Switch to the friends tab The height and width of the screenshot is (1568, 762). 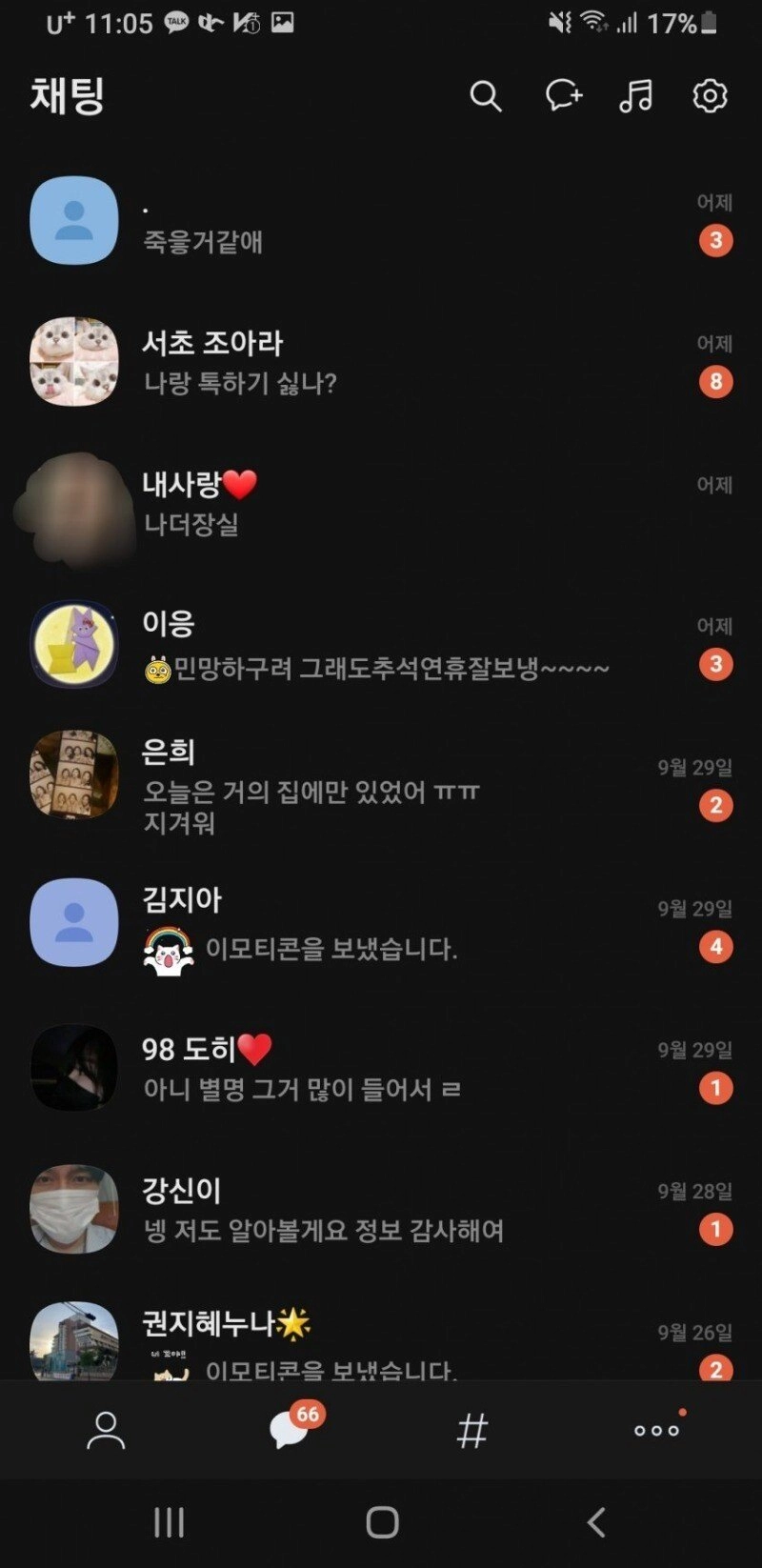point(106,1430)
